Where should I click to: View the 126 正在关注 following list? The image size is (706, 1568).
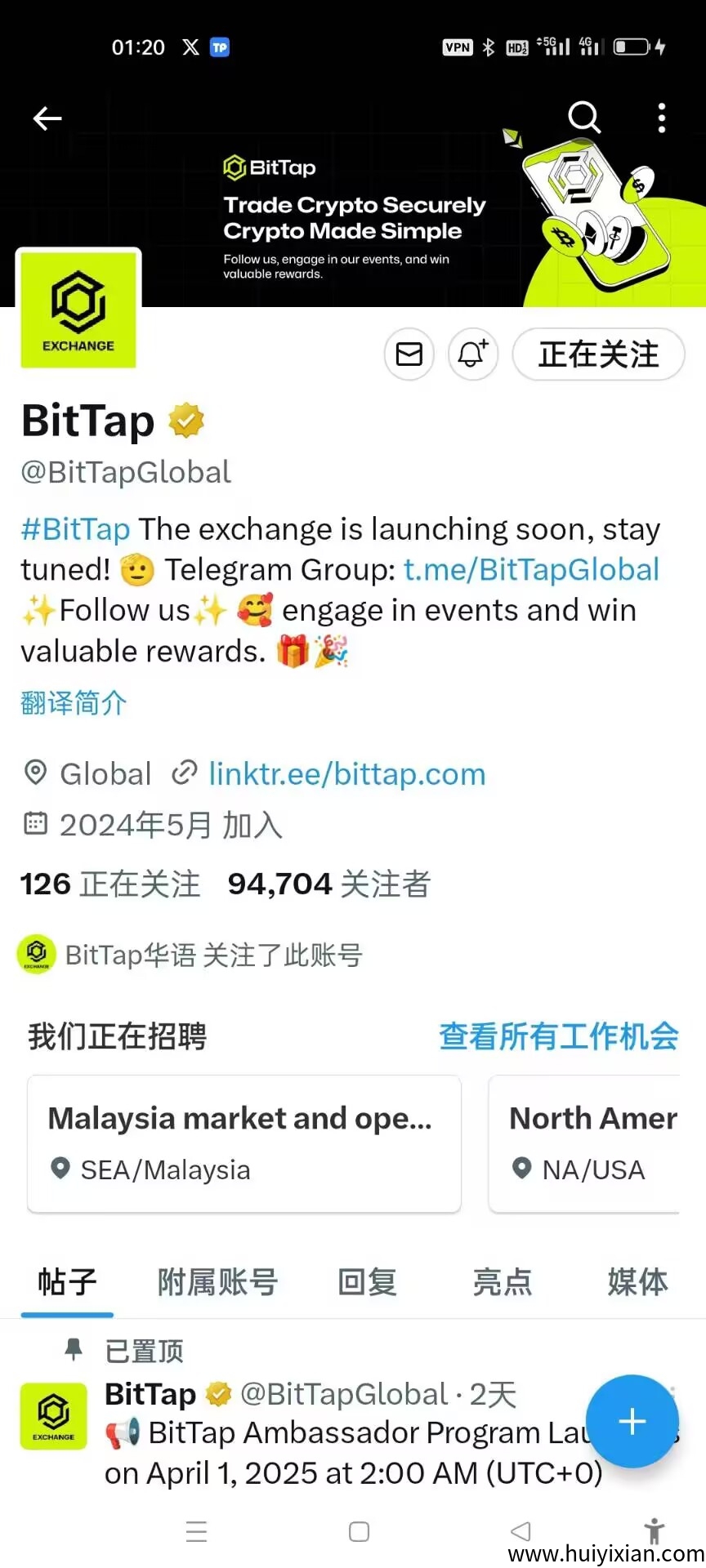110,884
